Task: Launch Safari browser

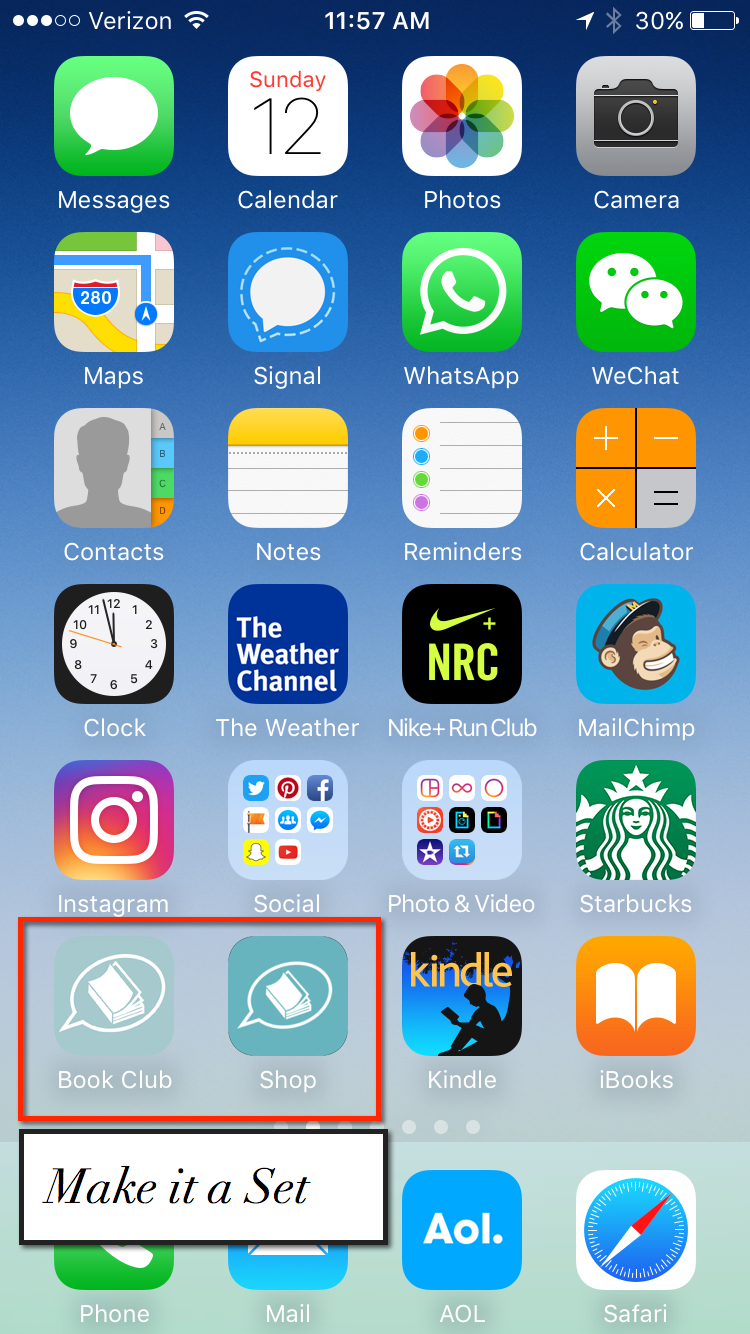Action: [635, 1230]
